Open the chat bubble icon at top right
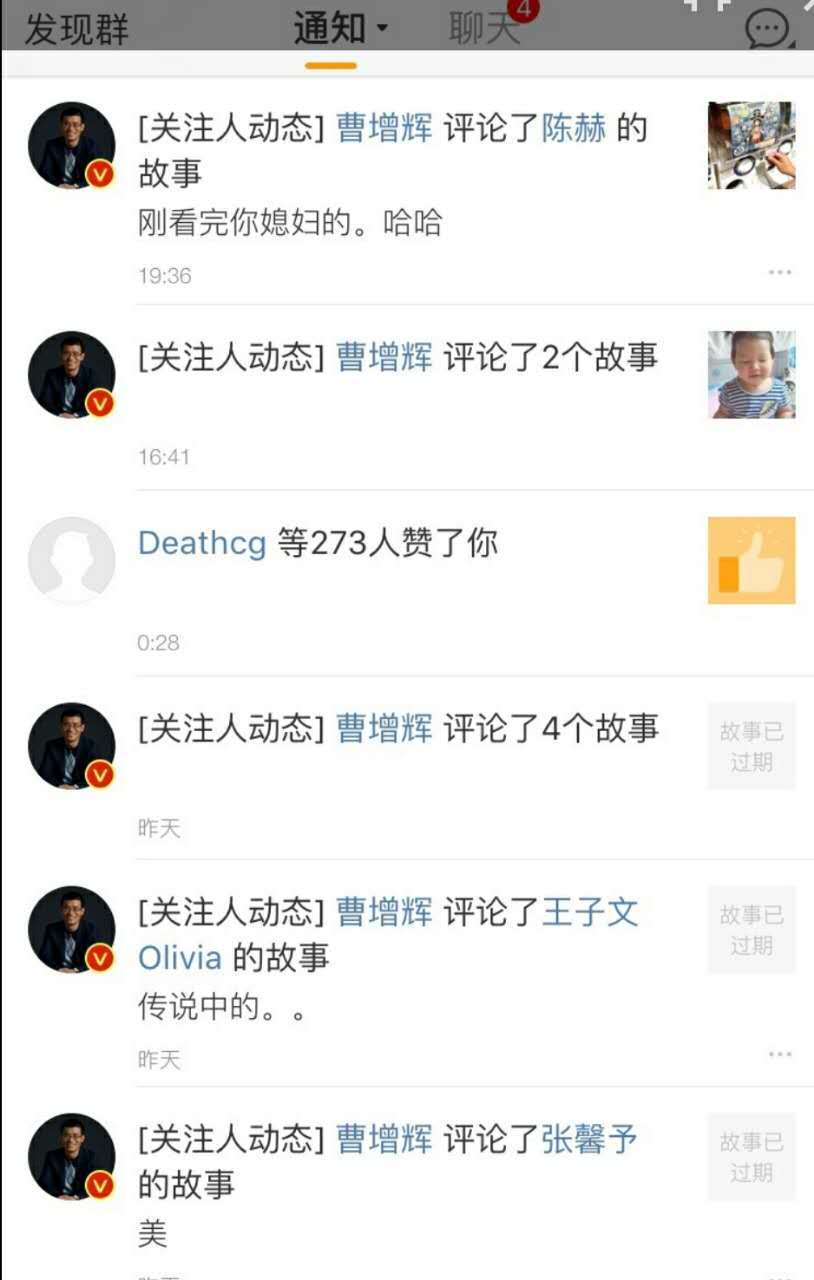Viewport: 814px width, 1280px height. (x=768, y=28)
